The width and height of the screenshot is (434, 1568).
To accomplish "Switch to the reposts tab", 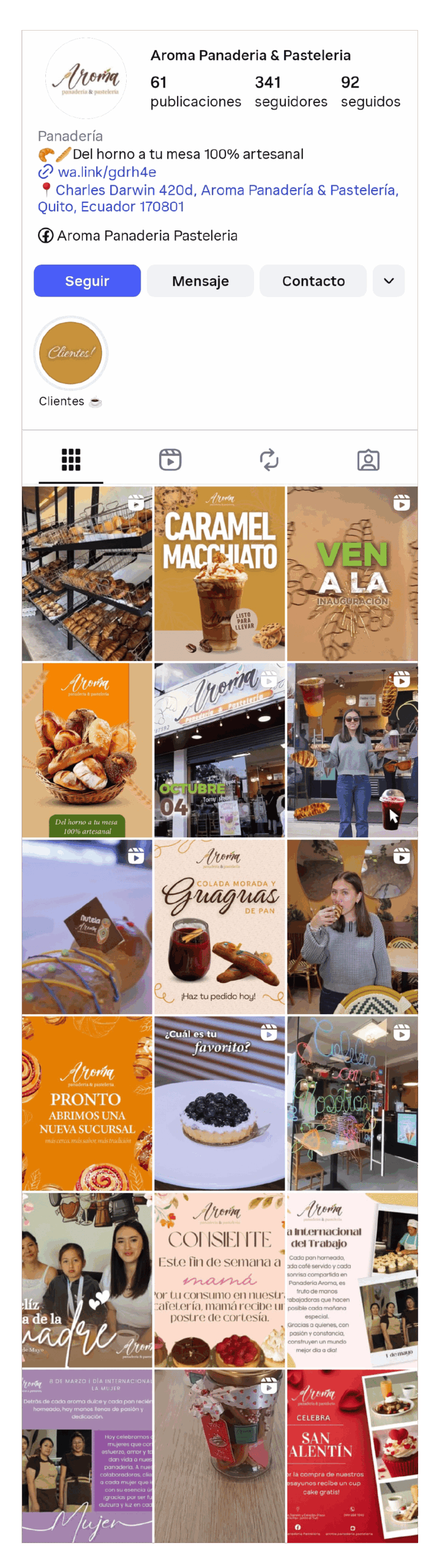I will [269, 459].
